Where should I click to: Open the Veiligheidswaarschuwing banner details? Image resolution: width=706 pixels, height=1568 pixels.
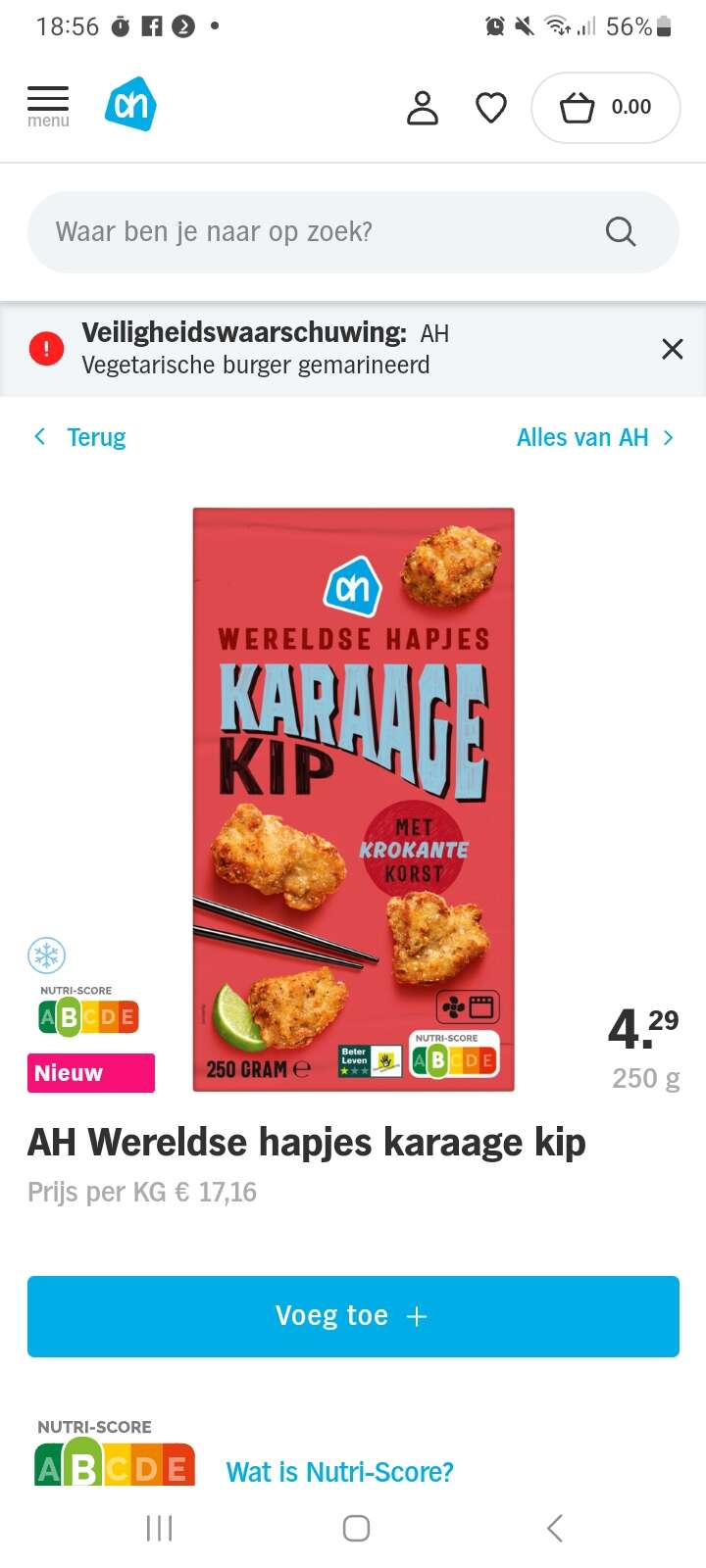coord(265,349)
